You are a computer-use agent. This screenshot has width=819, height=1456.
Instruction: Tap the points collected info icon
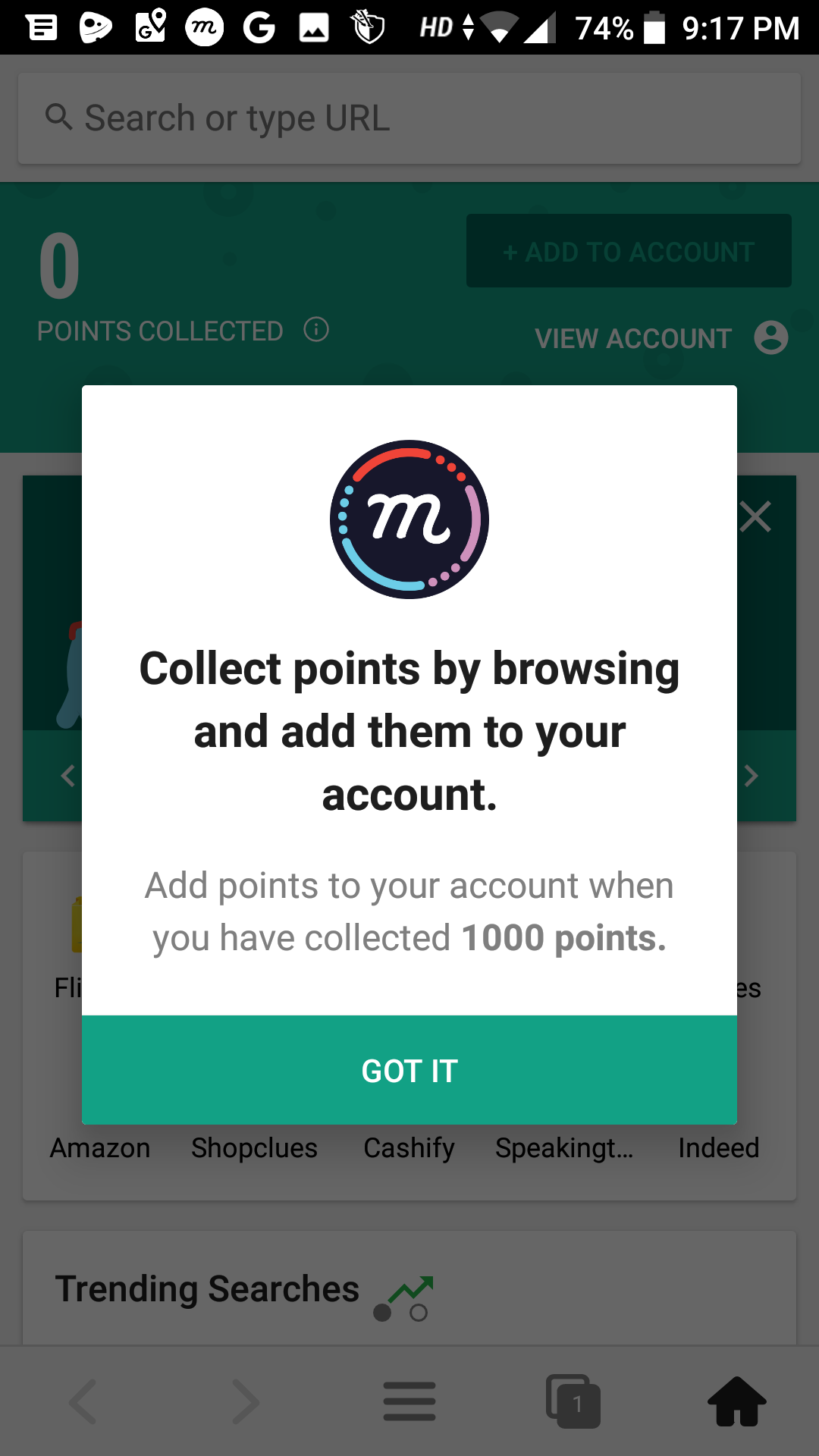[x=316, y=330]
